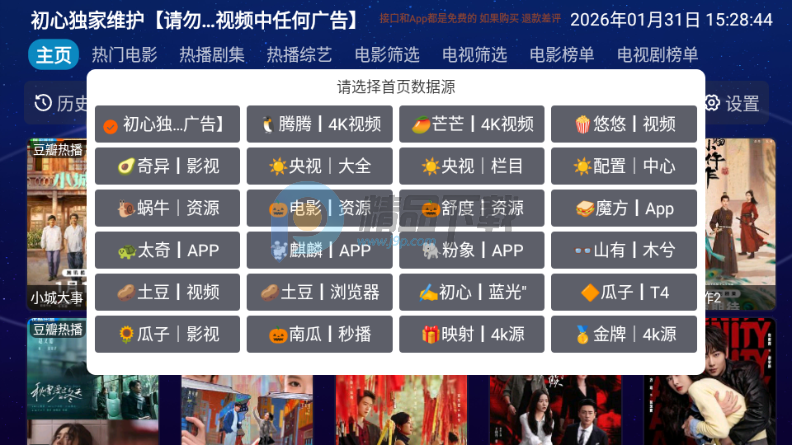This screenshot has height=445, width=792.
Task: Select 南瓜 秒播 source
Action: tap(320, 334)
